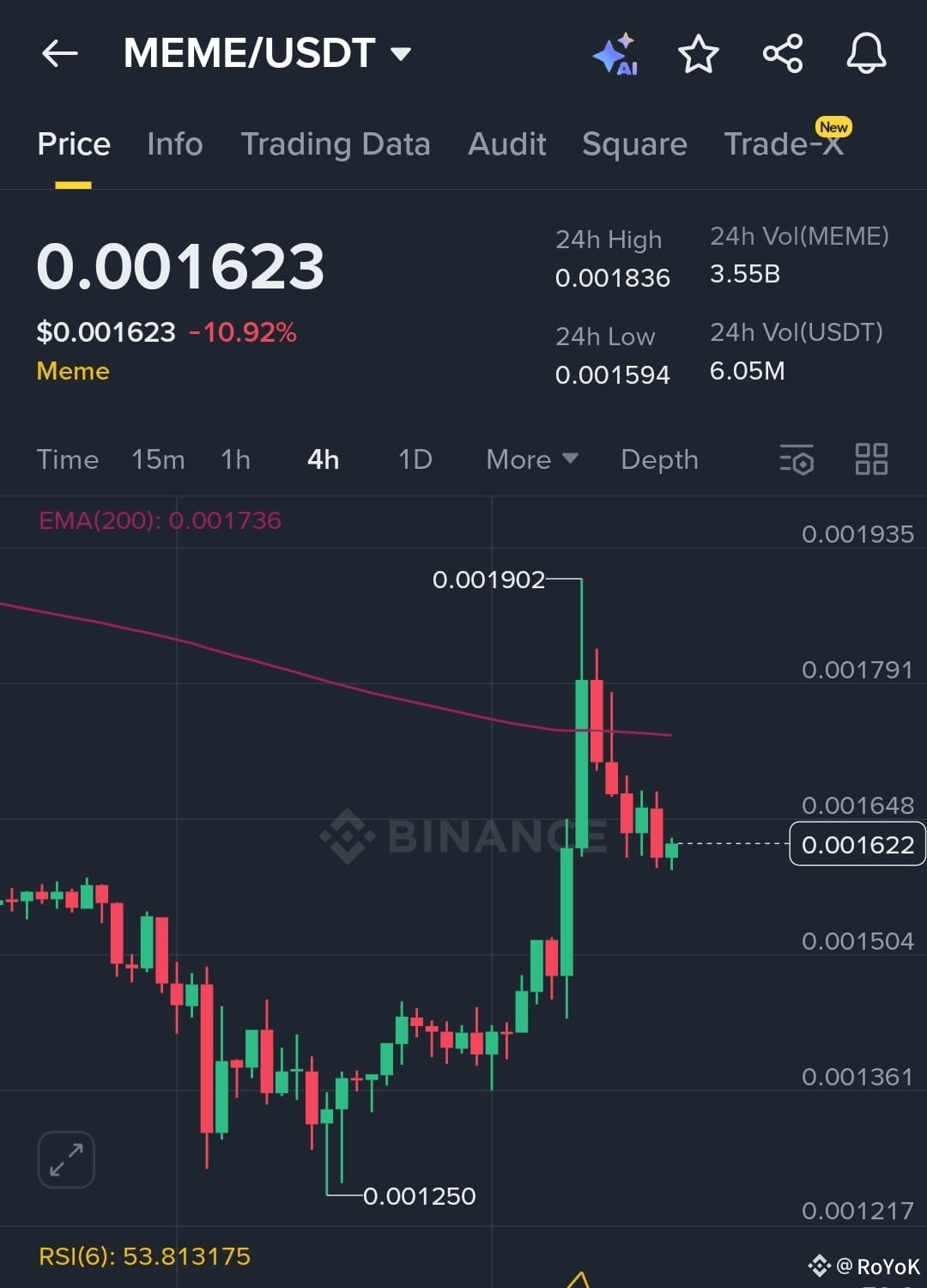Open the AI assistant icon
Viewport: 927px width, 1288px height.
[x=615, y=55]
